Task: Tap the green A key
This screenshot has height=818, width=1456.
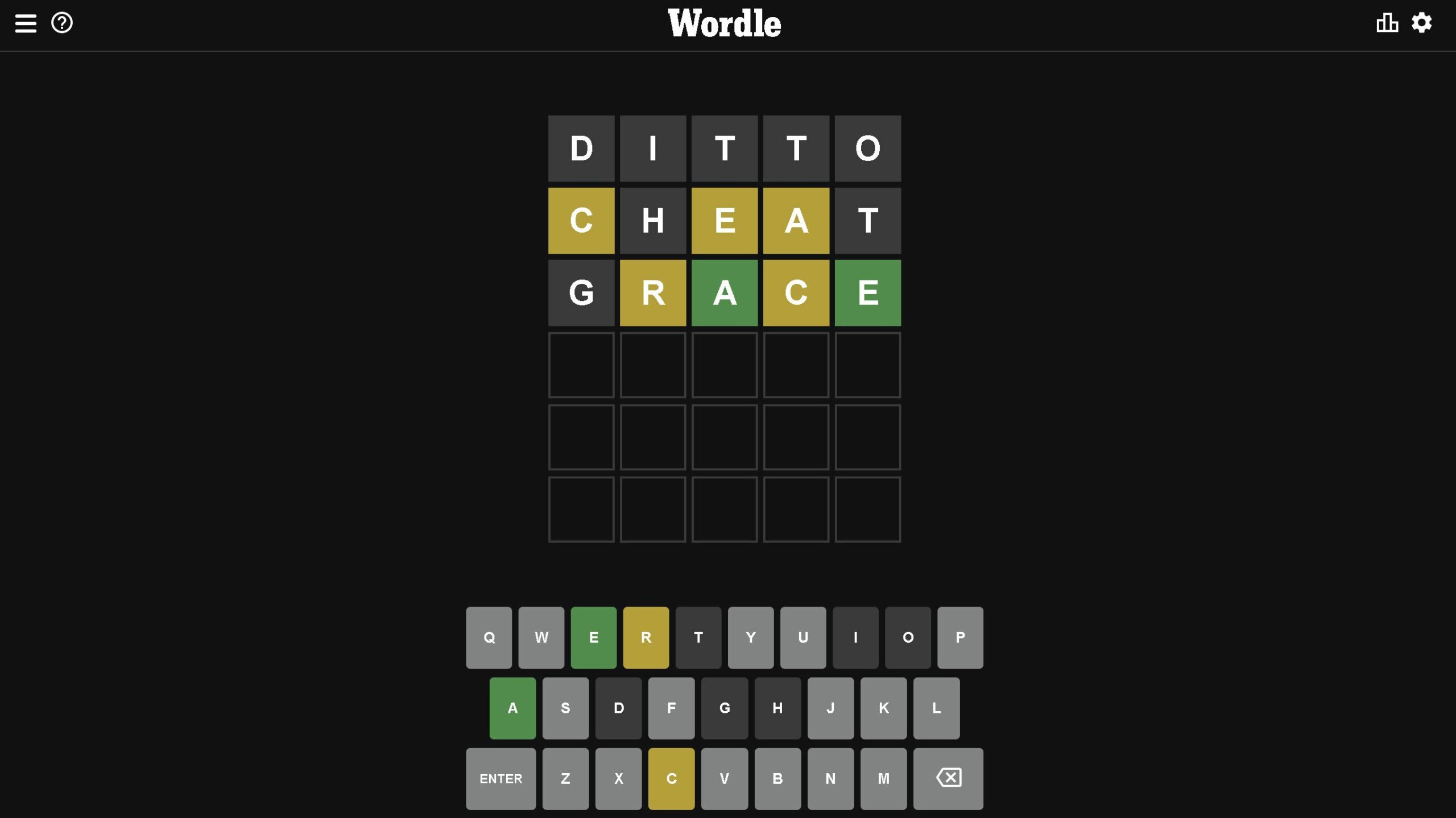Action: 512,708
